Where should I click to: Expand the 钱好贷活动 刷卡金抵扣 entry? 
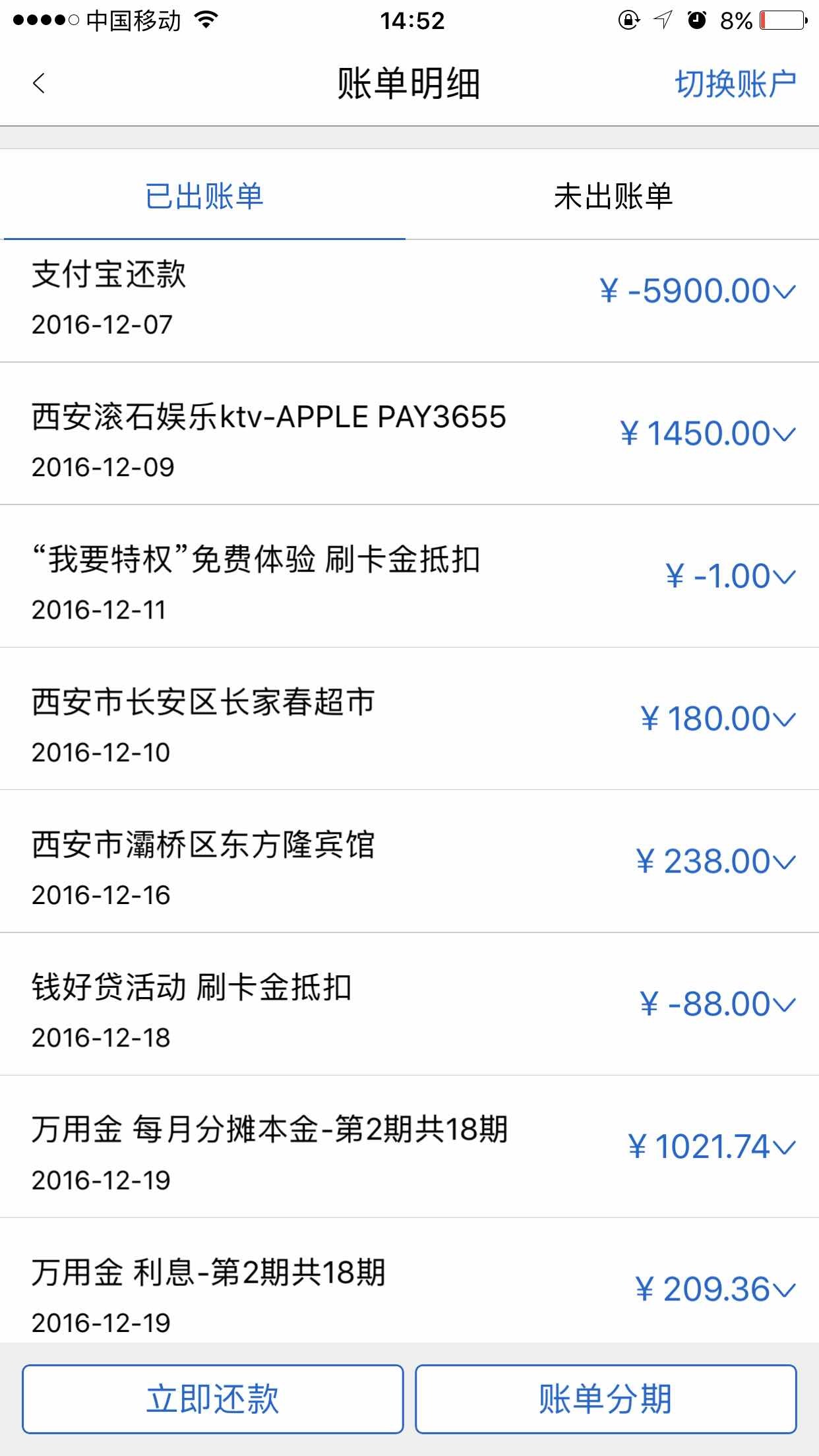click(x=785, y=1006)
